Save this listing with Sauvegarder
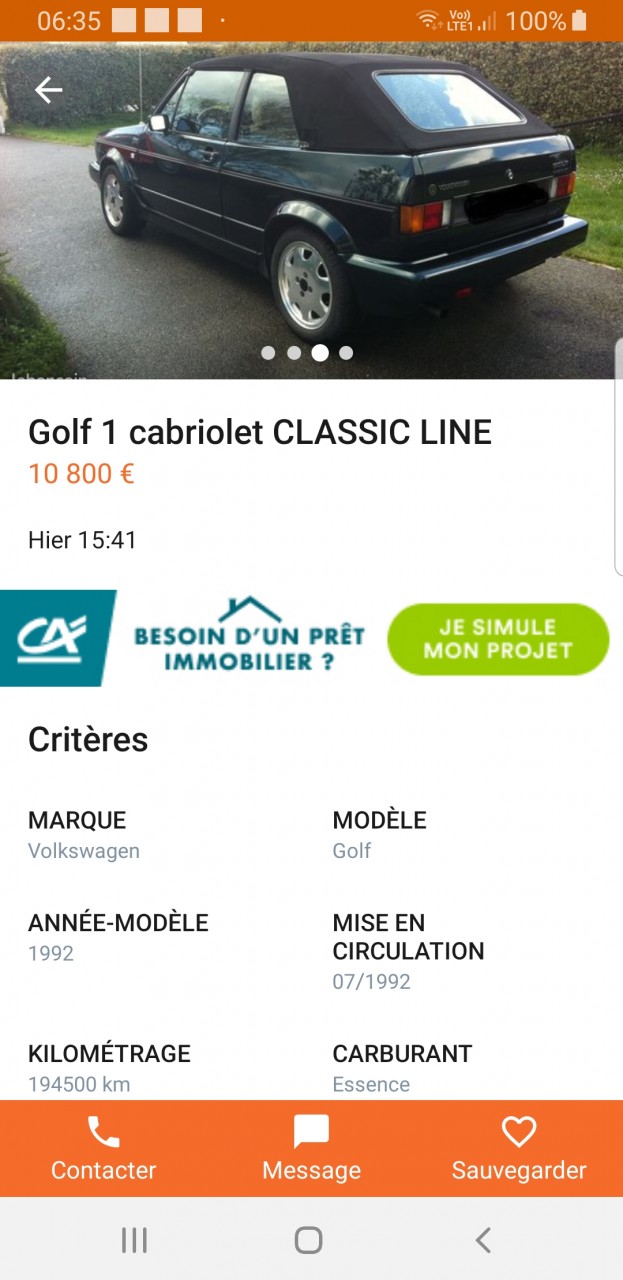Viewport: 623px width, 1280px height. pos(519,1148)
